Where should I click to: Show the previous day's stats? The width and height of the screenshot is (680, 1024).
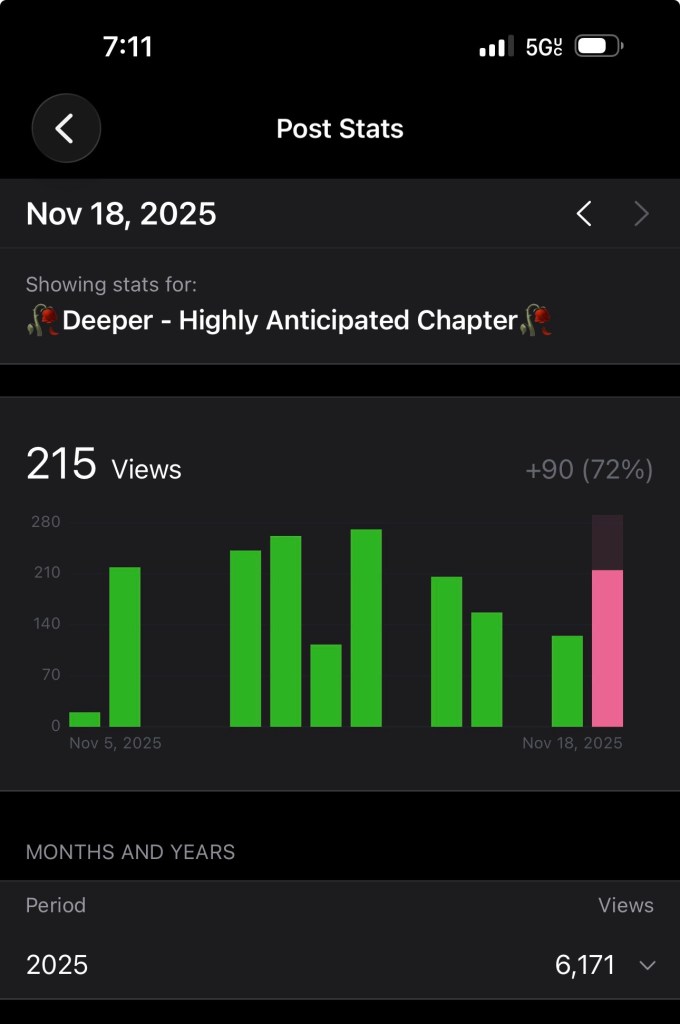click(x=585, y=214)
